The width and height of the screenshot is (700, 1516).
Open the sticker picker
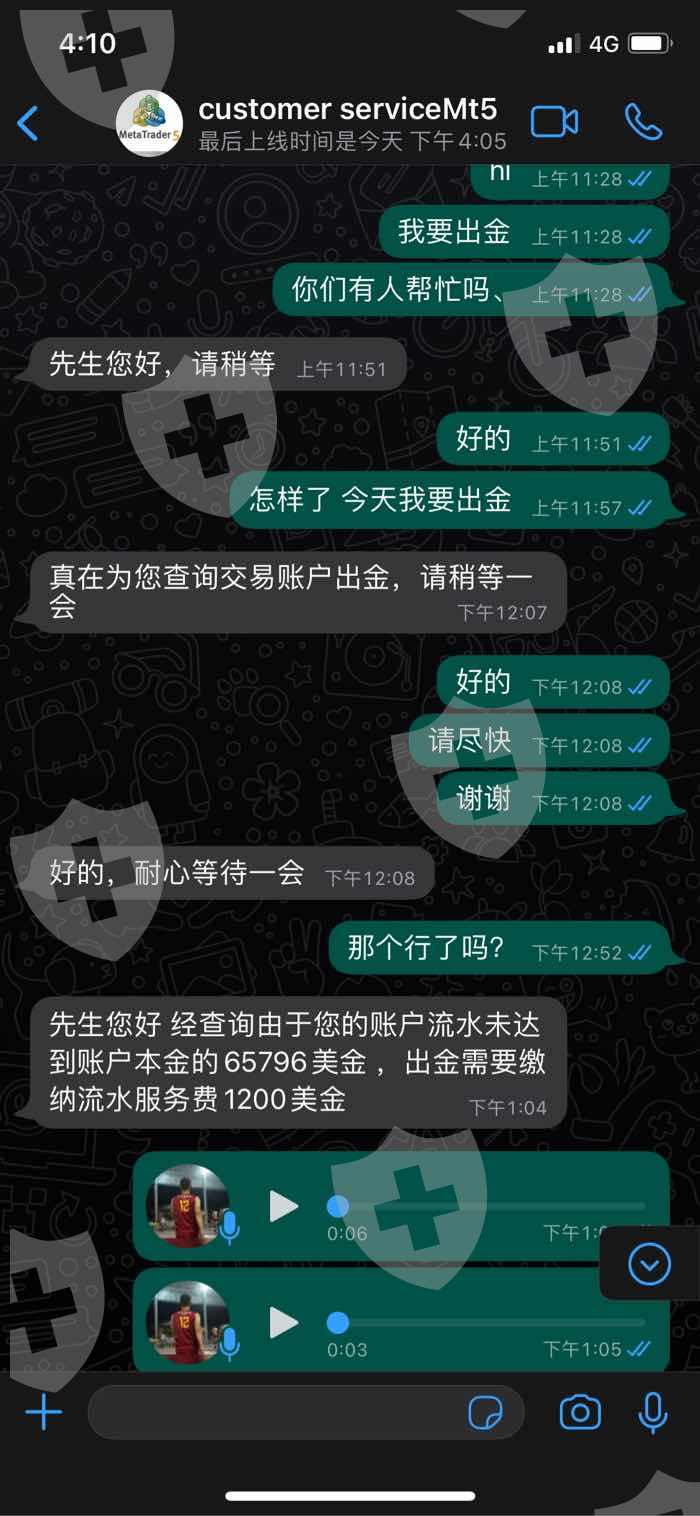coord(486,1412)
